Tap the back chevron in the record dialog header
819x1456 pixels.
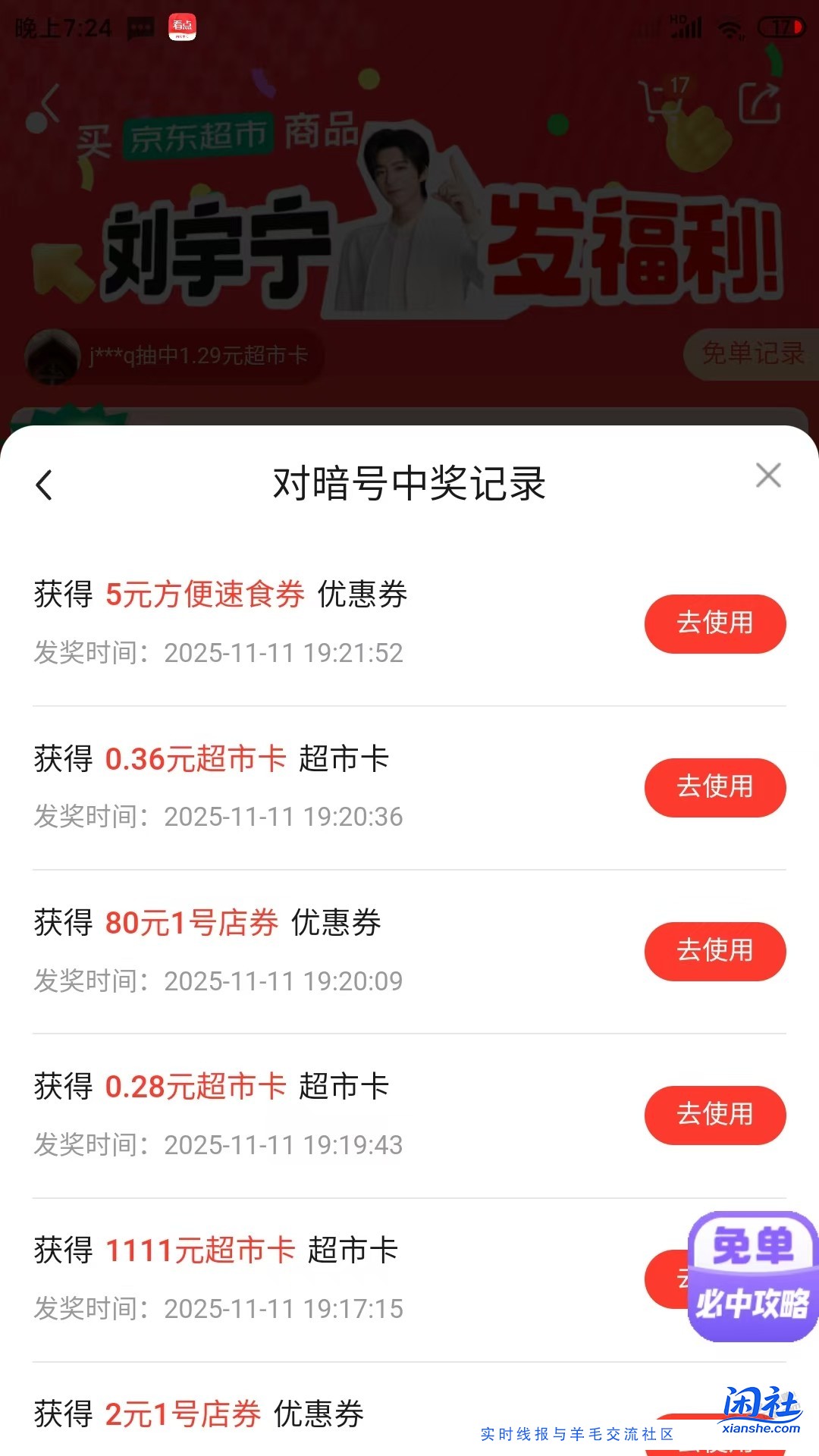(44, 484)
